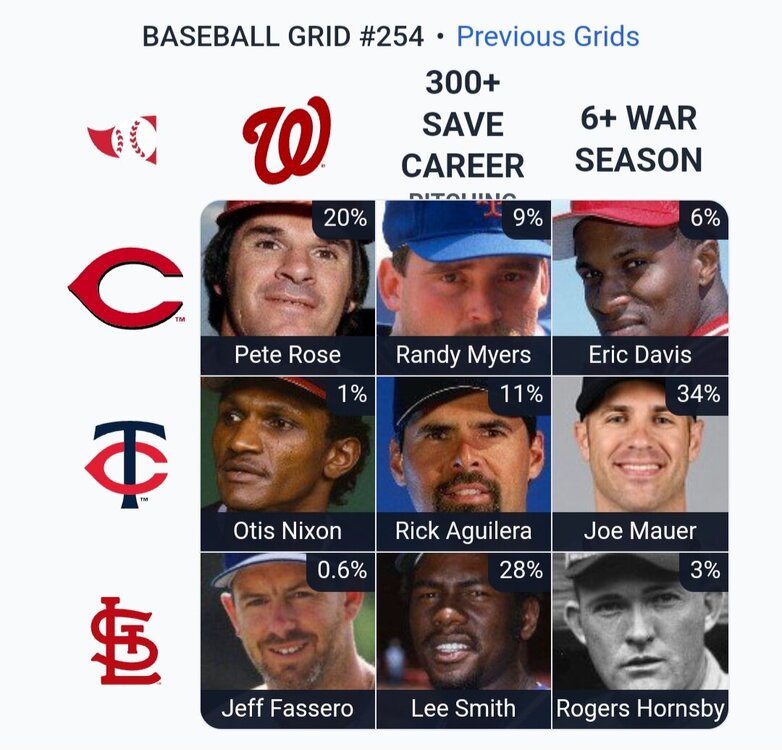Screen dimensions: 782x750
Task: Open the Previous Grids link
Action: [547, 37]
